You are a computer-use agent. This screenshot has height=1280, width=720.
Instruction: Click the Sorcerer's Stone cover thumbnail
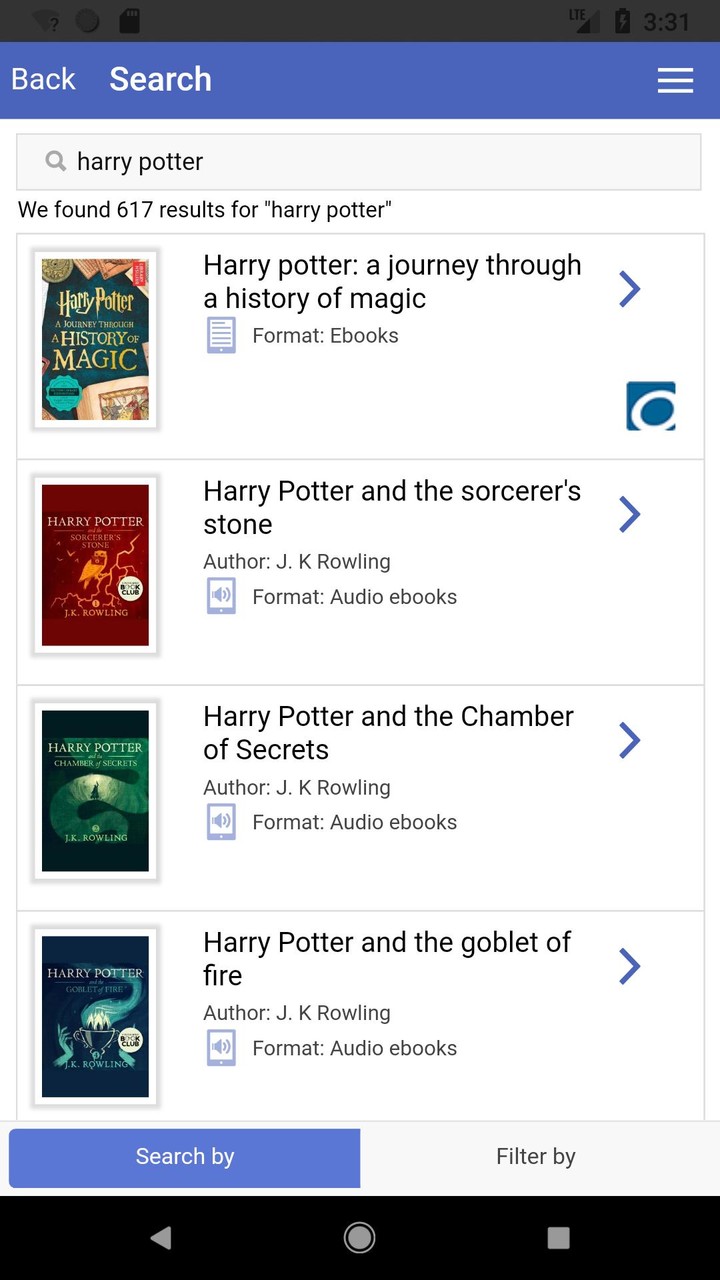95,565
